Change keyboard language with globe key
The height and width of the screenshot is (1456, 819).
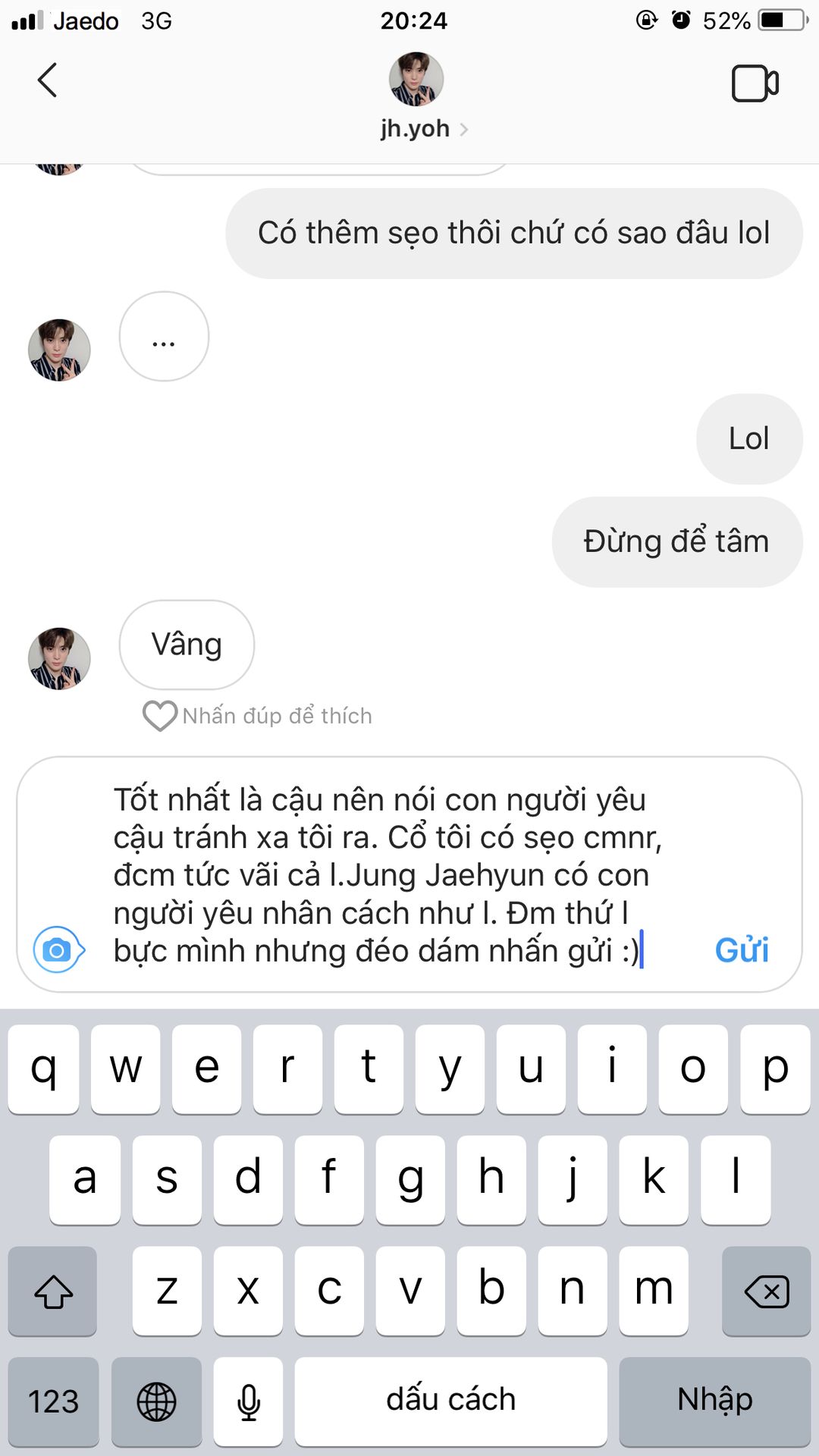156,1401
